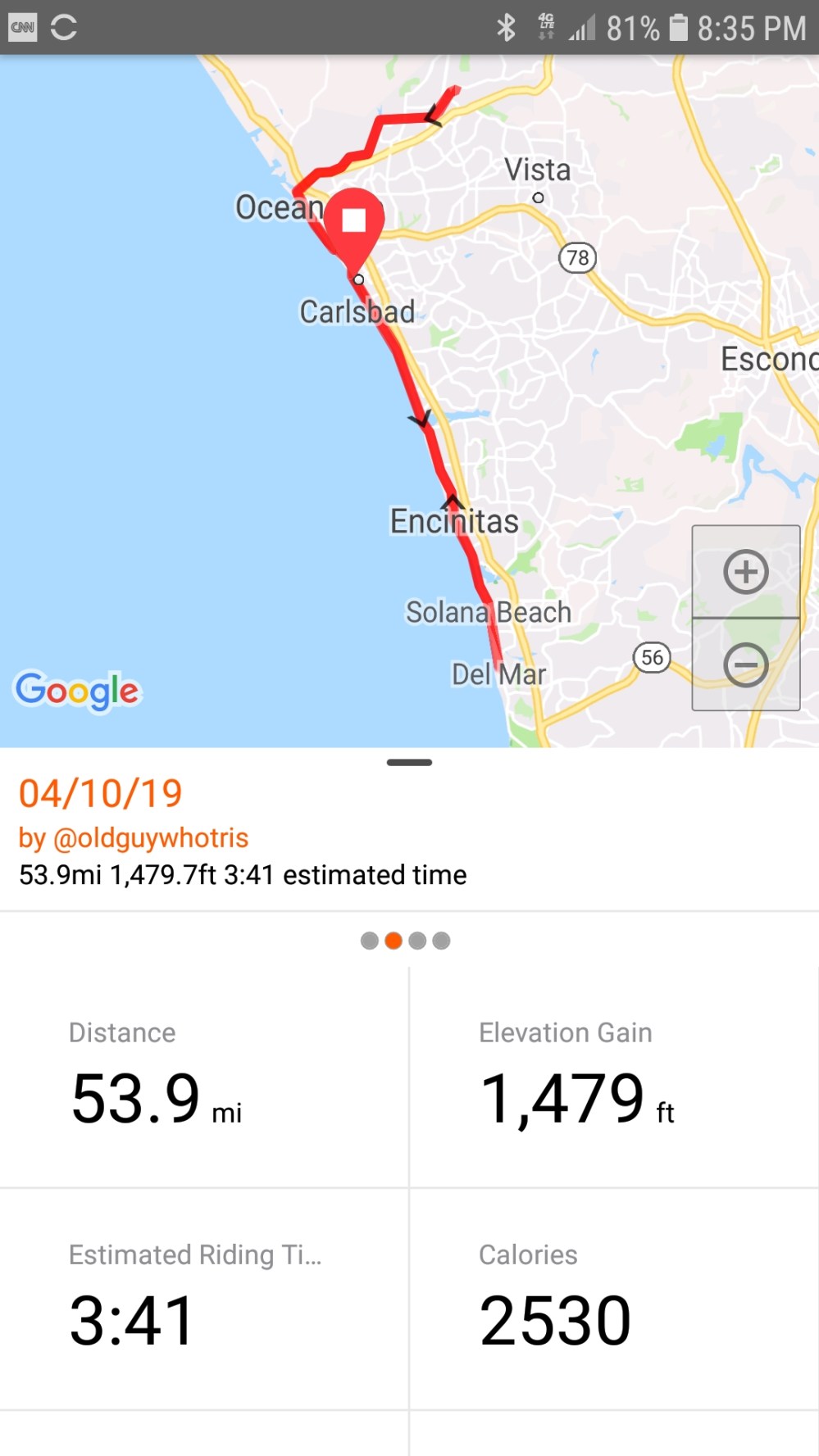Viewport: 819px width, 1456px height.
Task: Tap the Bluetooth status icon
Action: (508, 27)
